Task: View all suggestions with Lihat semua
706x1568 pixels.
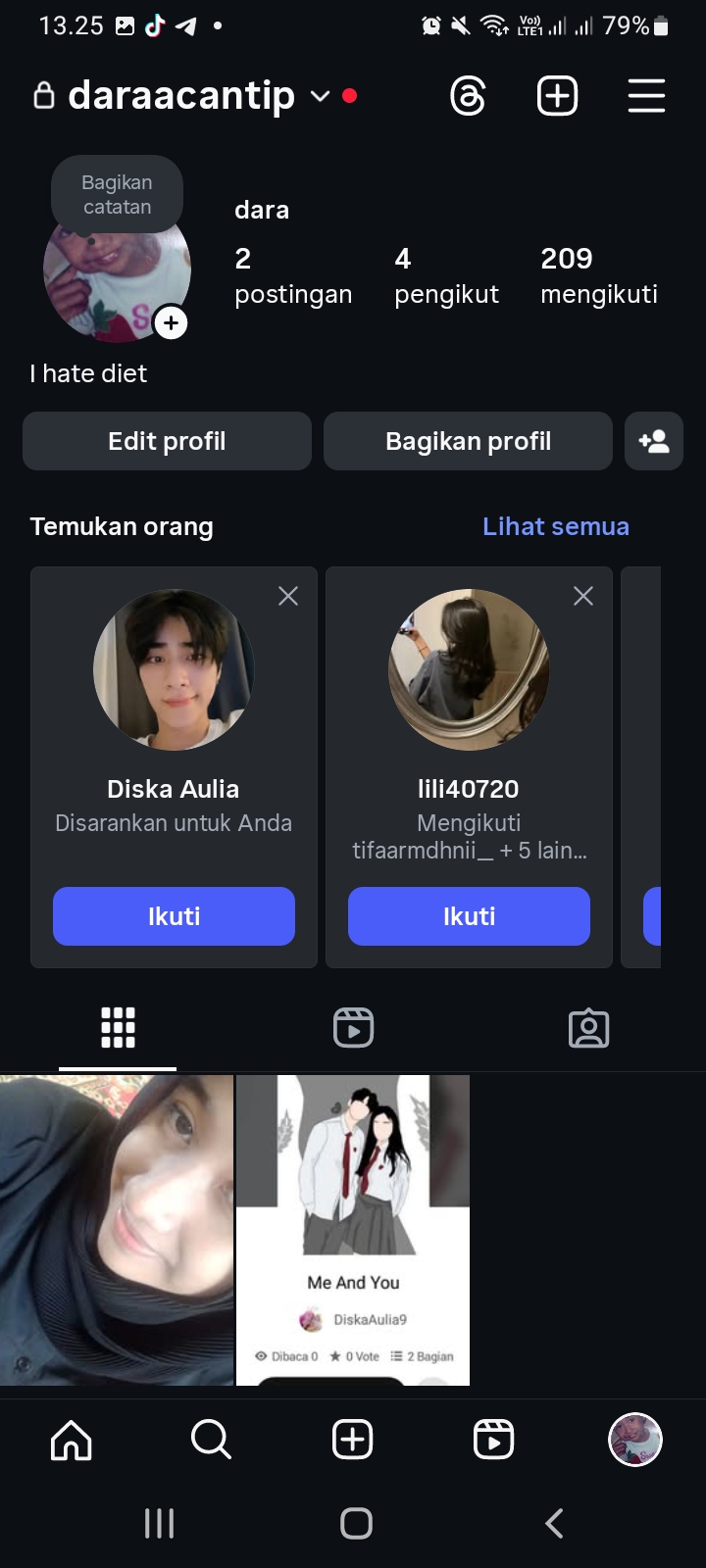Action: (x=555, y=526)
